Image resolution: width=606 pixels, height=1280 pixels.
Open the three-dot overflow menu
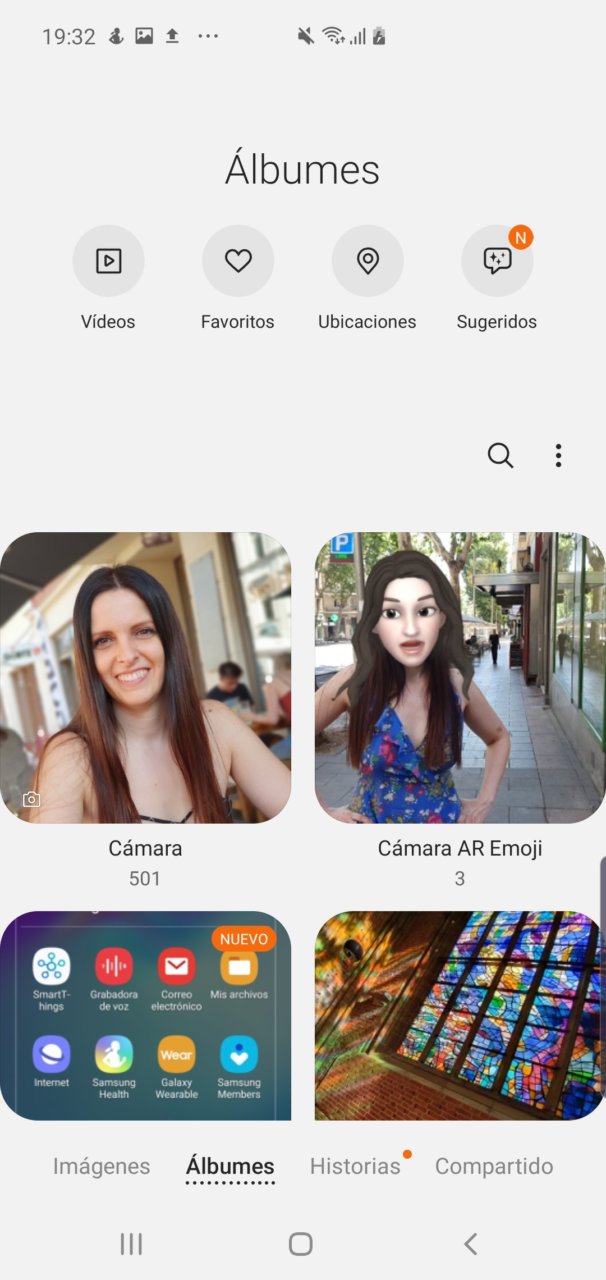(558, 456)
